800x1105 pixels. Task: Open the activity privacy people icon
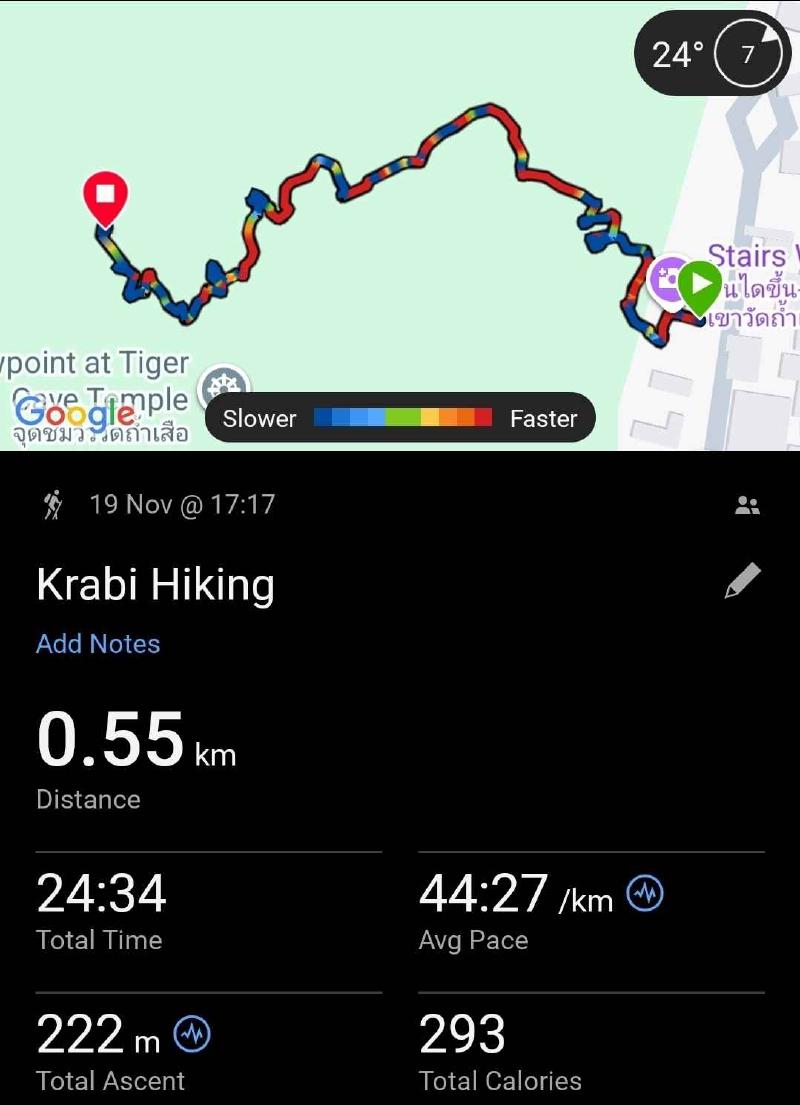(x=747, y=506)
